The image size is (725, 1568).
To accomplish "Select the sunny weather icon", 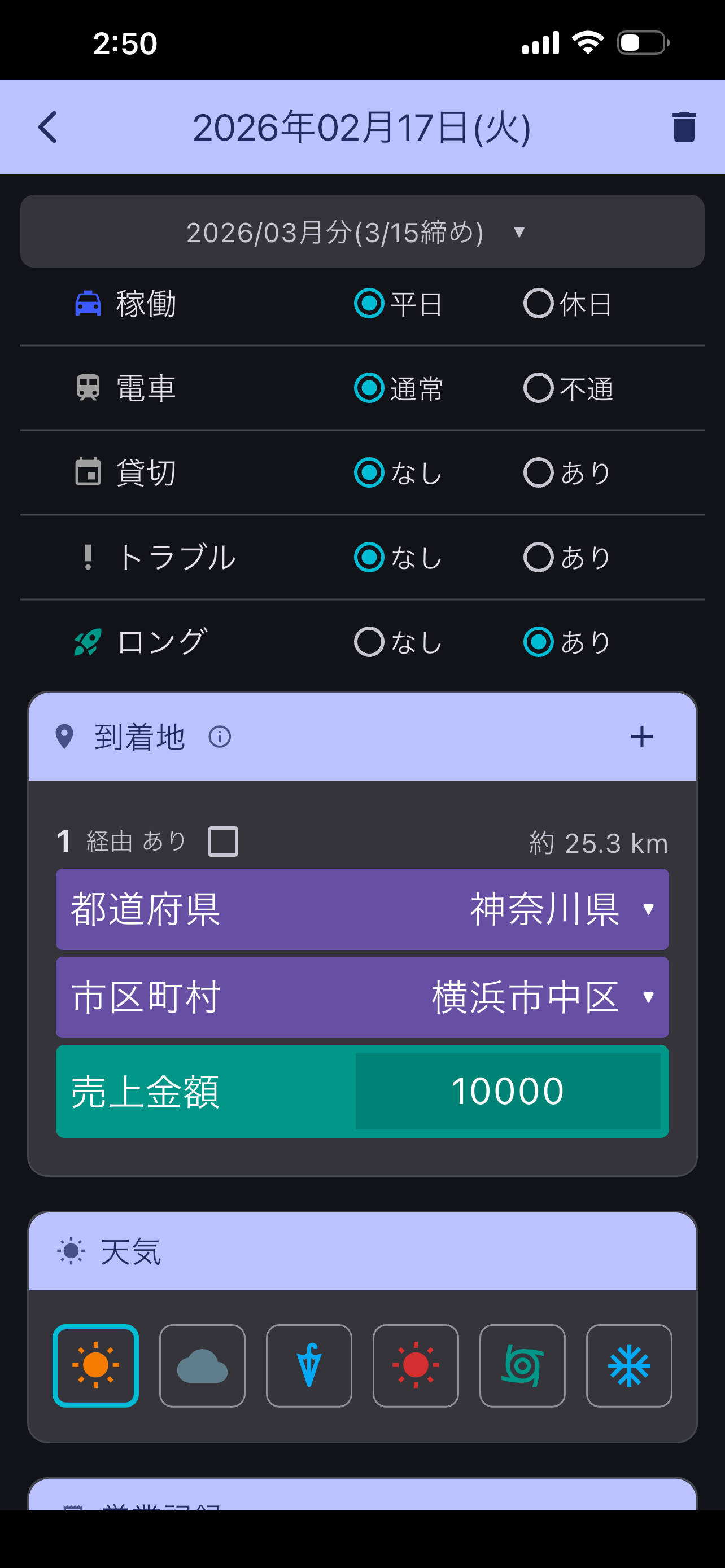I will click(95, 1365).
